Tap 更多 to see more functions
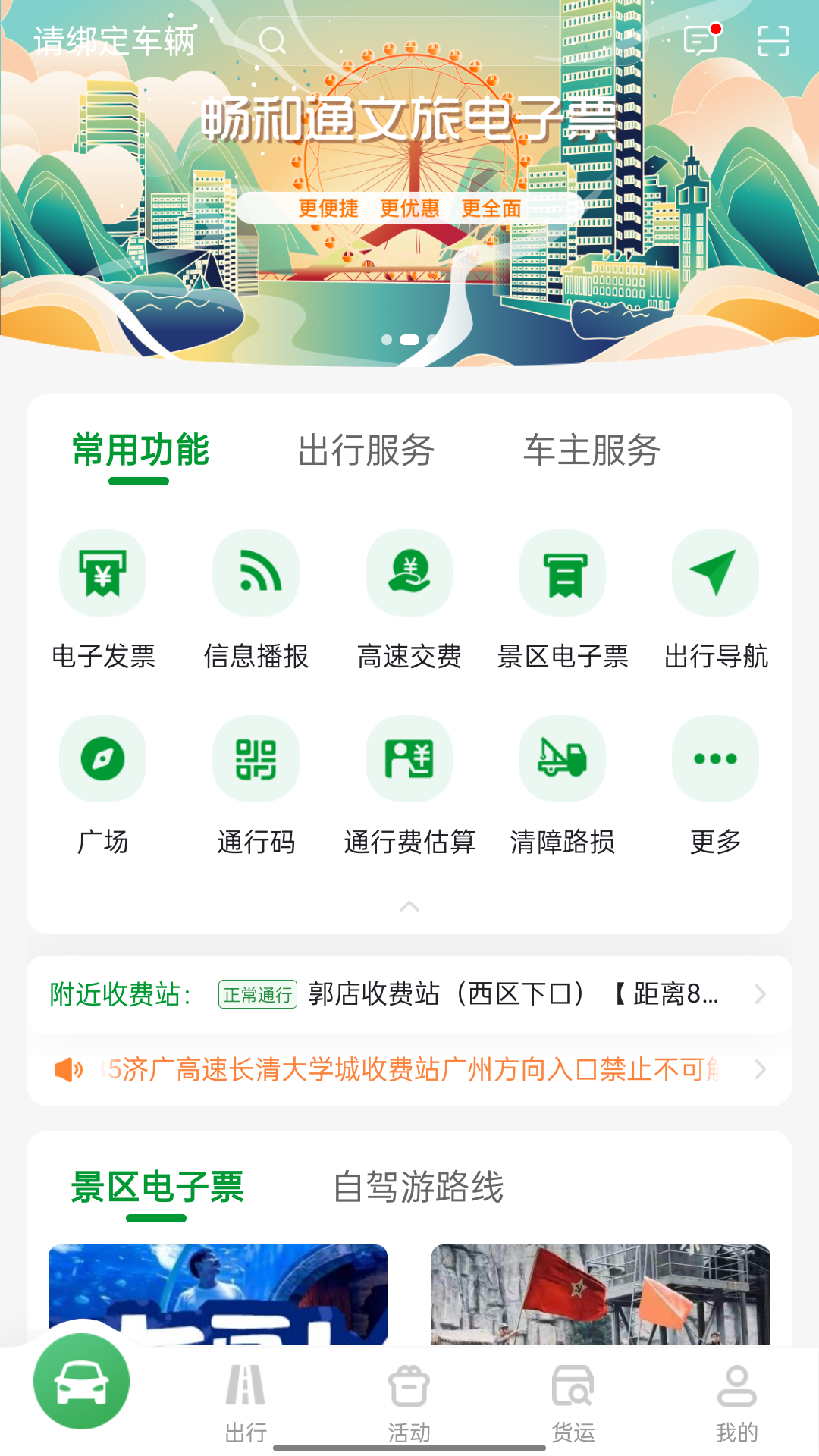 pos(715,759)
